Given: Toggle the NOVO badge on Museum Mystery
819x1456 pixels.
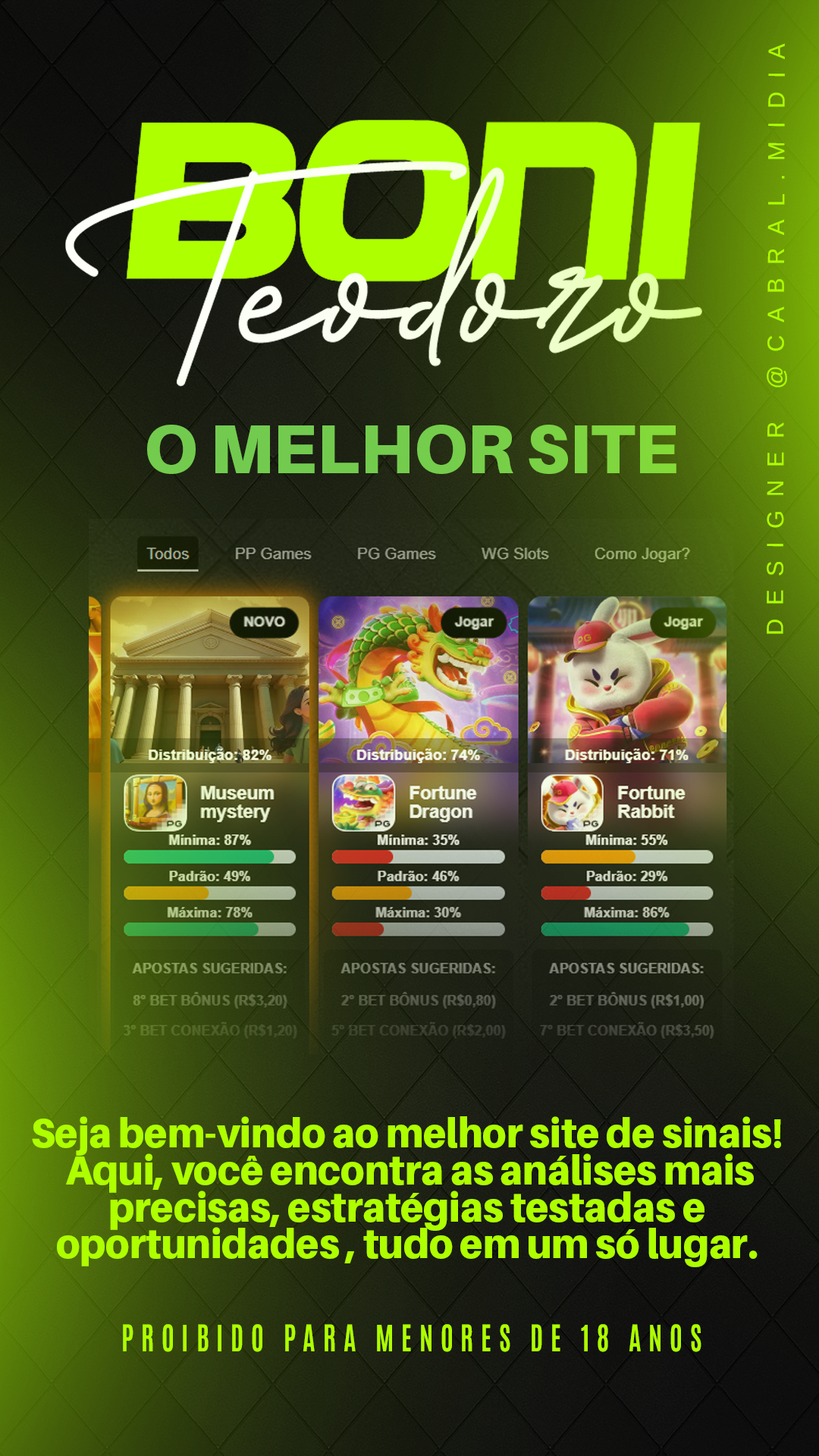Looking at the screenshot, I should [262, 620].
